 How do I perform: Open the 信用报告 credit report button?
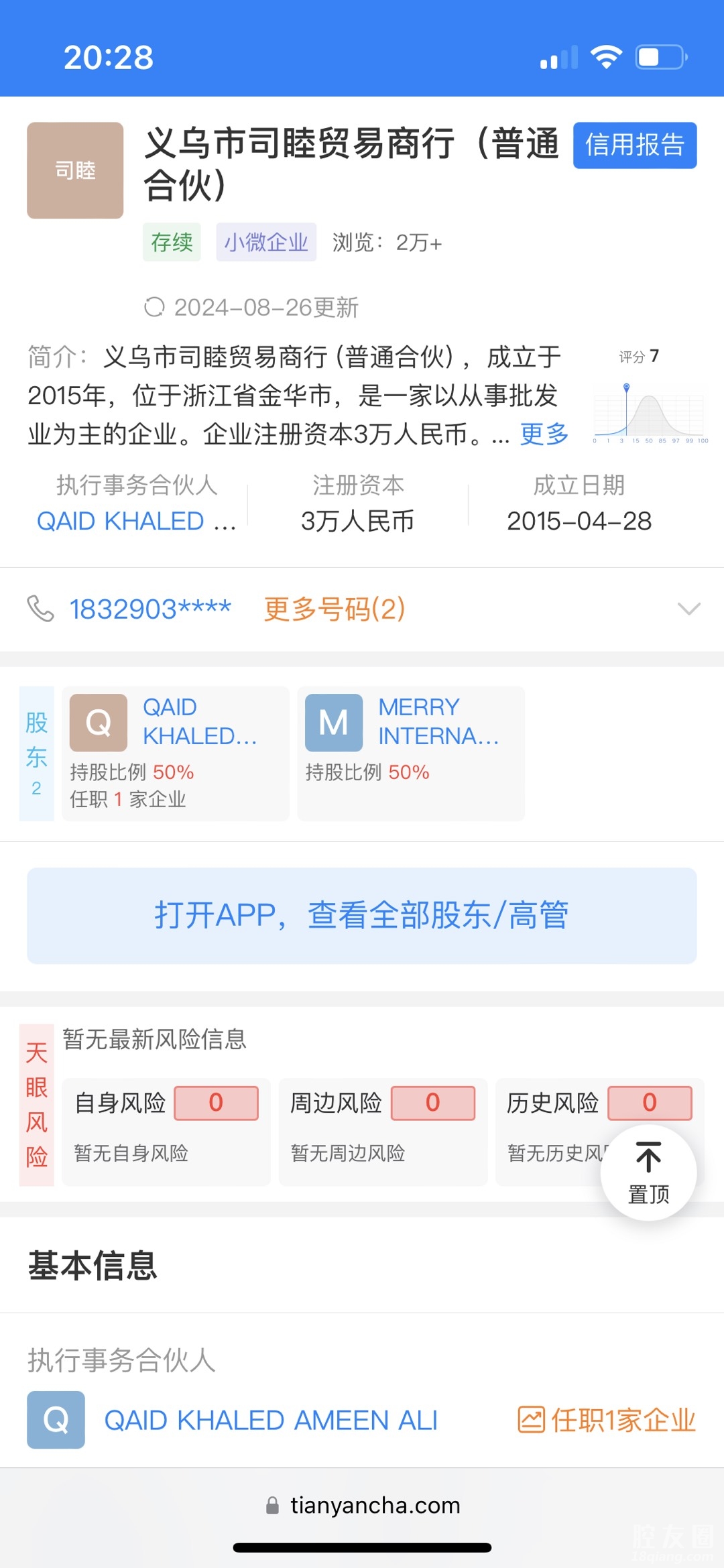pos(634,145)
